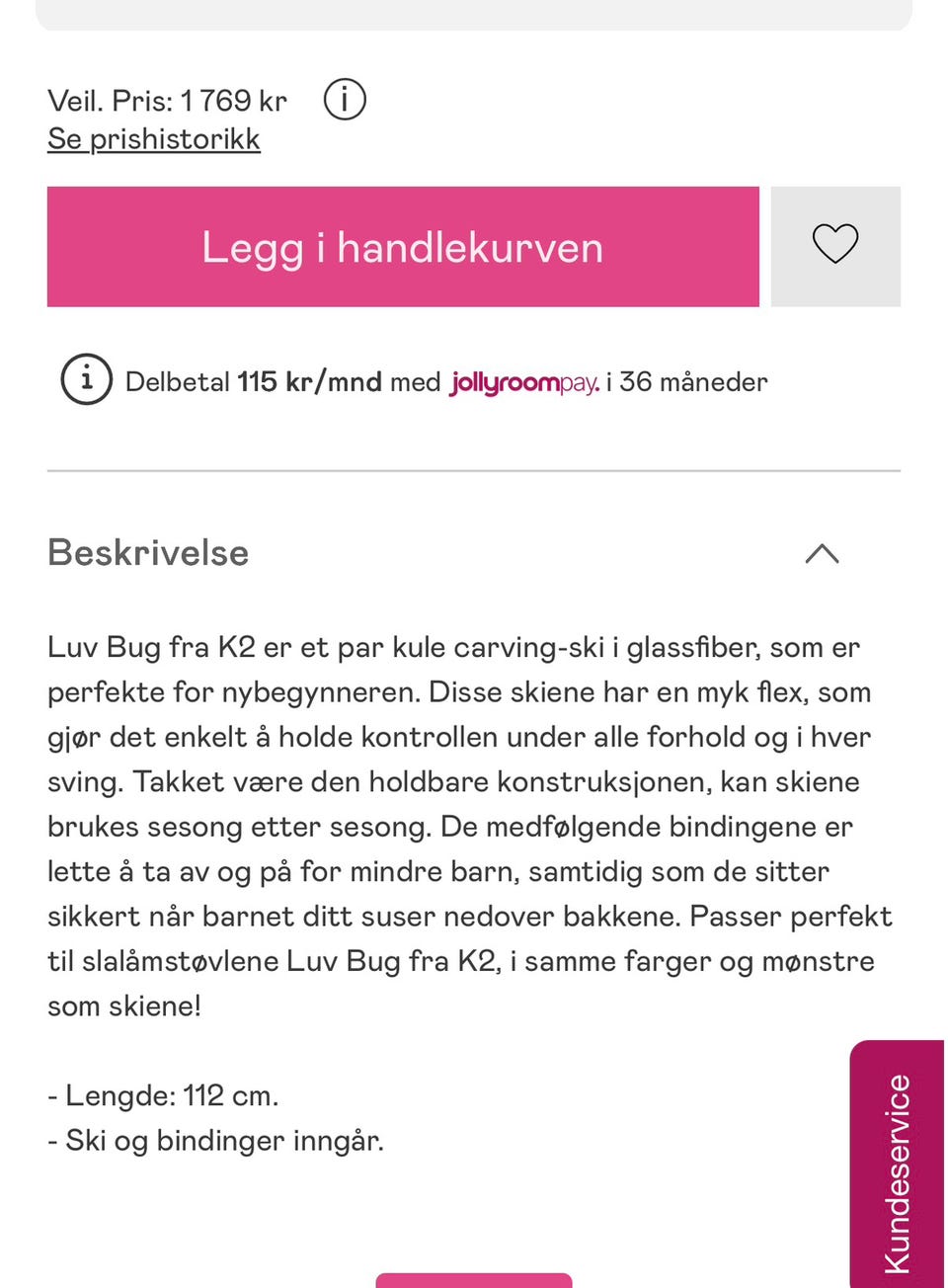Screen dimensions: 948x1288
Task: Click the disclosure arrow in the description header
Action: [821, 553]
